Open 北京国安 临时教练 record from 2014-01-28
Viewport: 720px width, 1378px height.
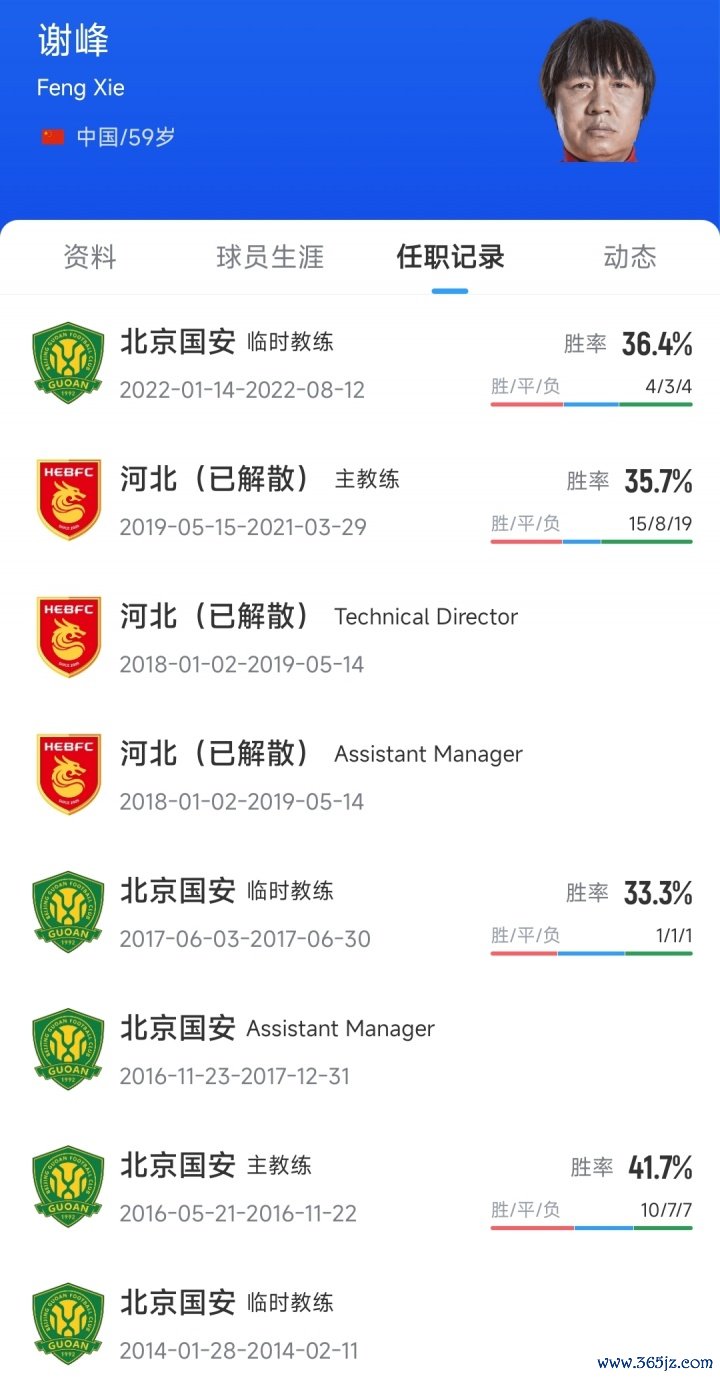point(360,1325)
